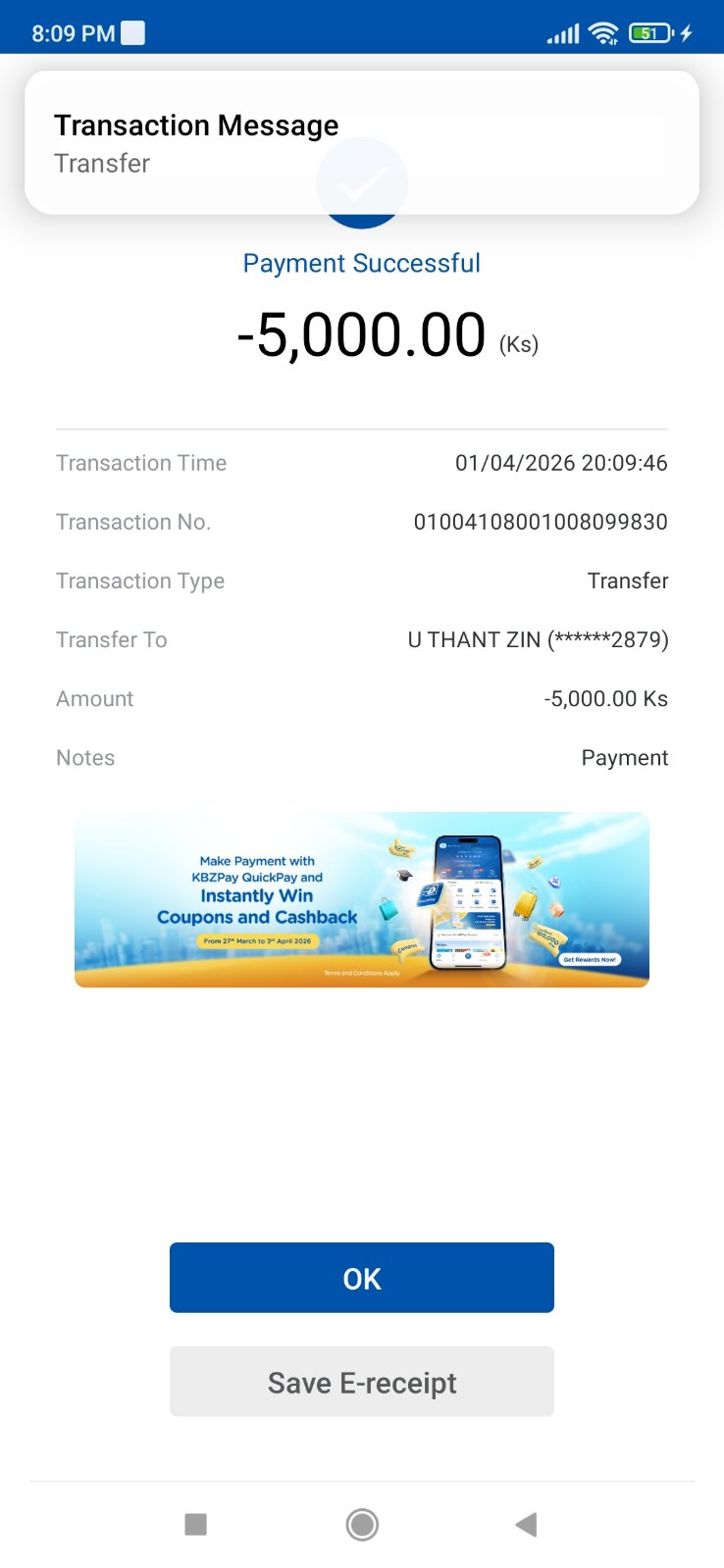Go to the home screen

click(362, 1524)
